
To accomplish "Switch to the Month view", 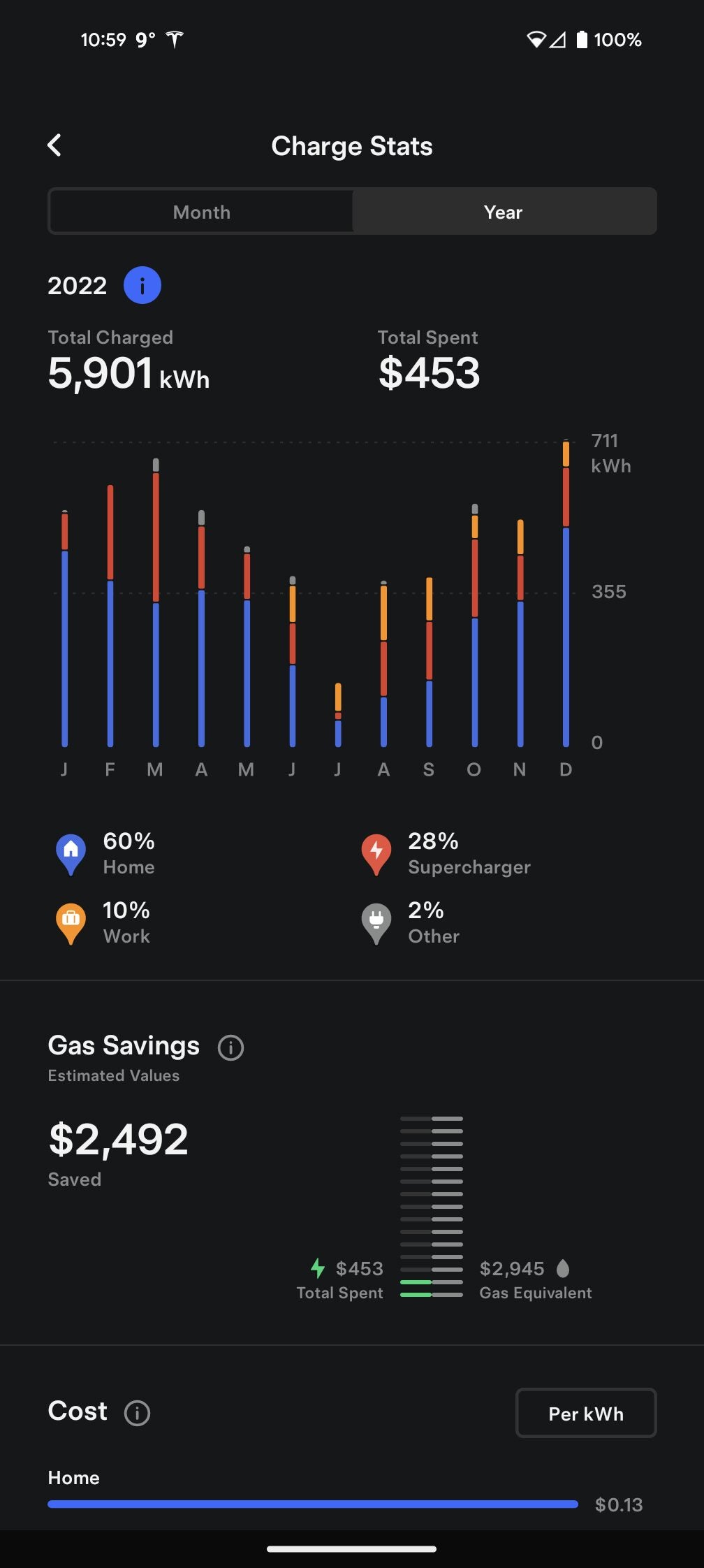I will click(x=201, y=212).
